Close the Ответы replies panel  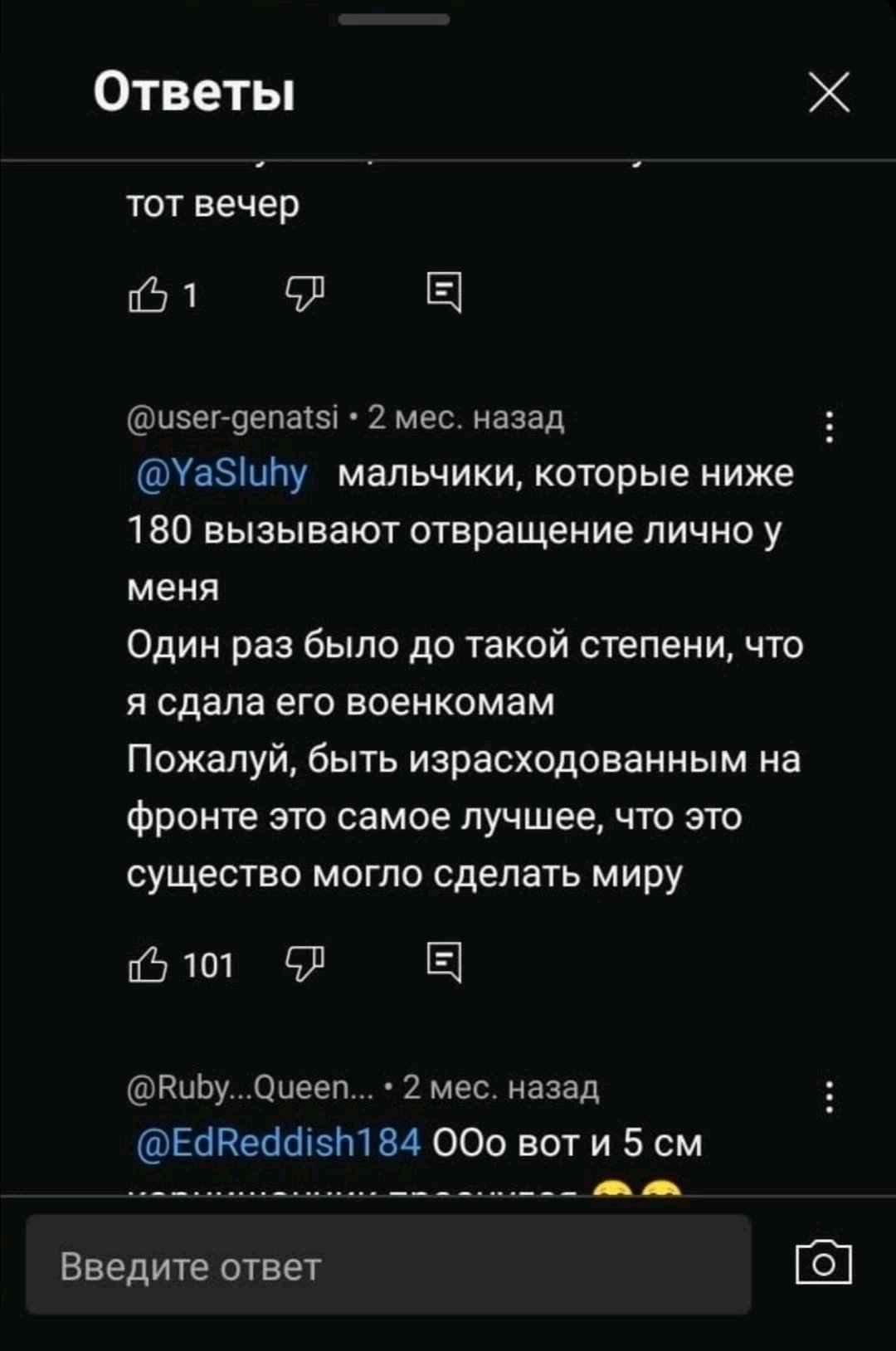(x=829, y=91)
